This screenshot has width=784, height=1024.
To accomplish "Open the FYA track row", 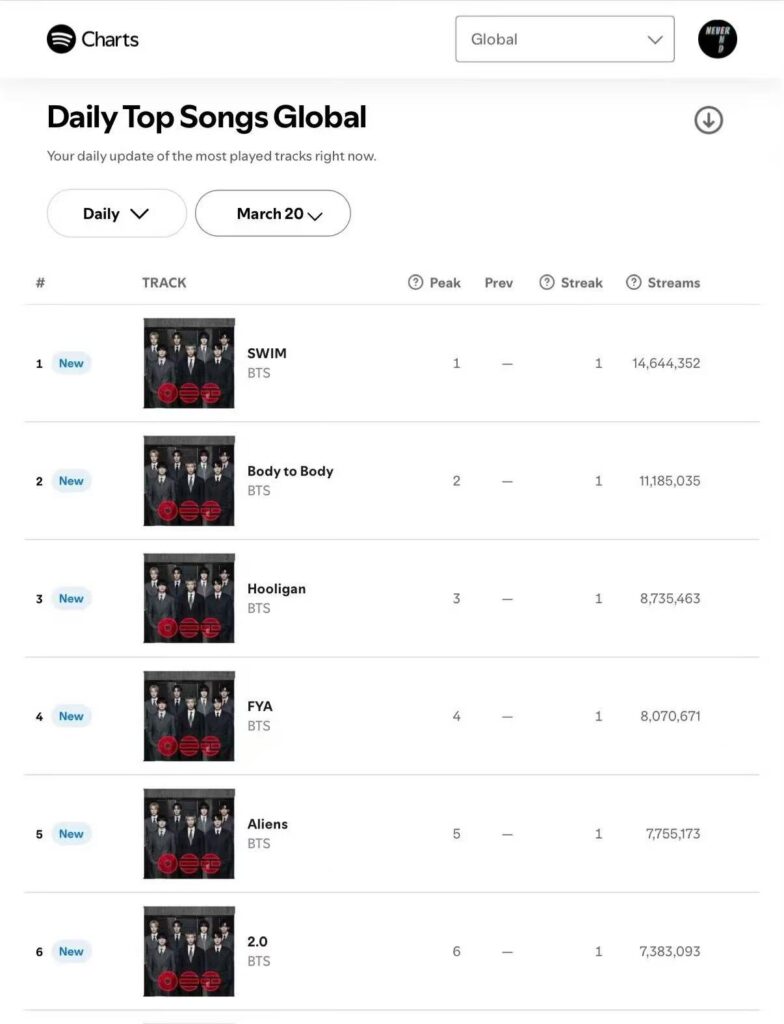I will click(260, 706).
